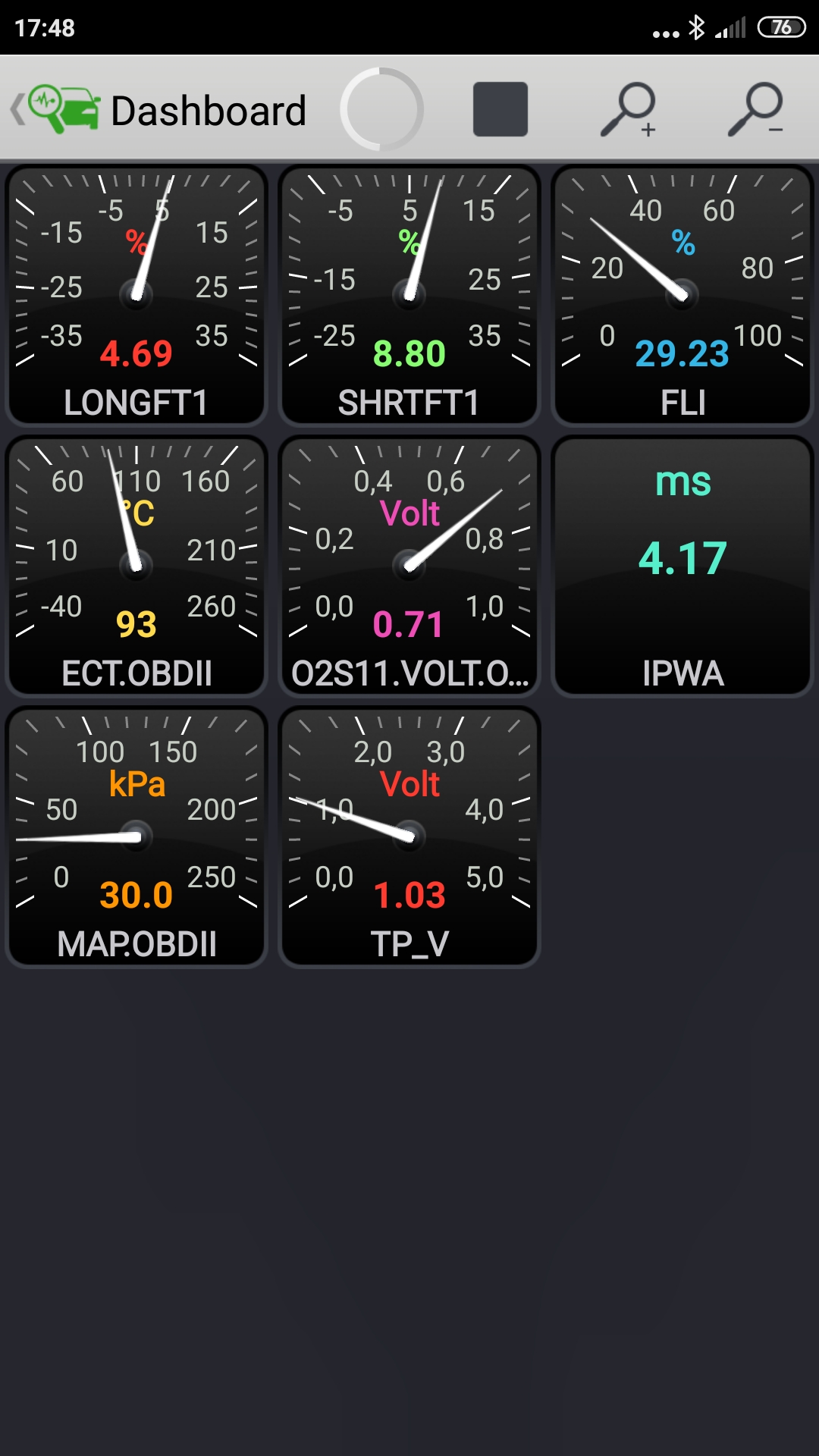Open the LONGFT1 gauge
The width and height of the screenshot is (819, 1456).
click(x=136, y=295)
